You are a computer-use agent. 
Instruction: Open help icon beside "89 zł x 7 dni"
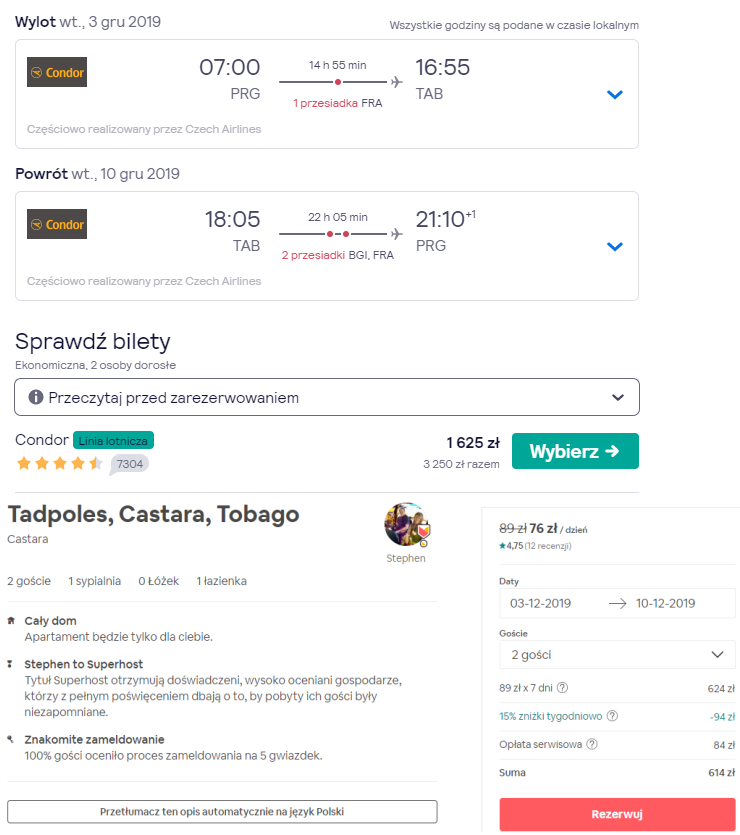tap(562, 688)
